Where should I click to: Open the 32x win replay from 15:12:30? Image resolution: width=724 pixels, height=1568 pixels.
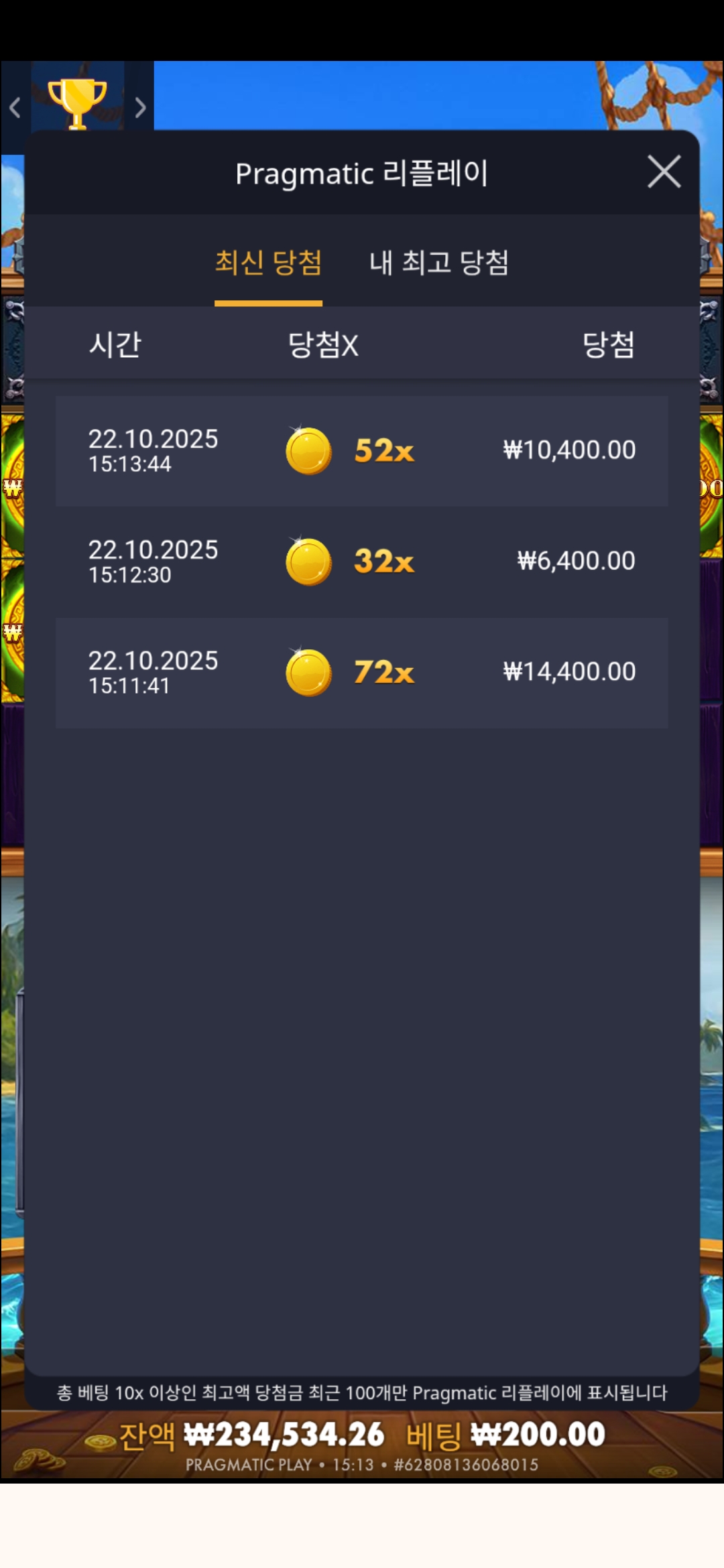361,562
